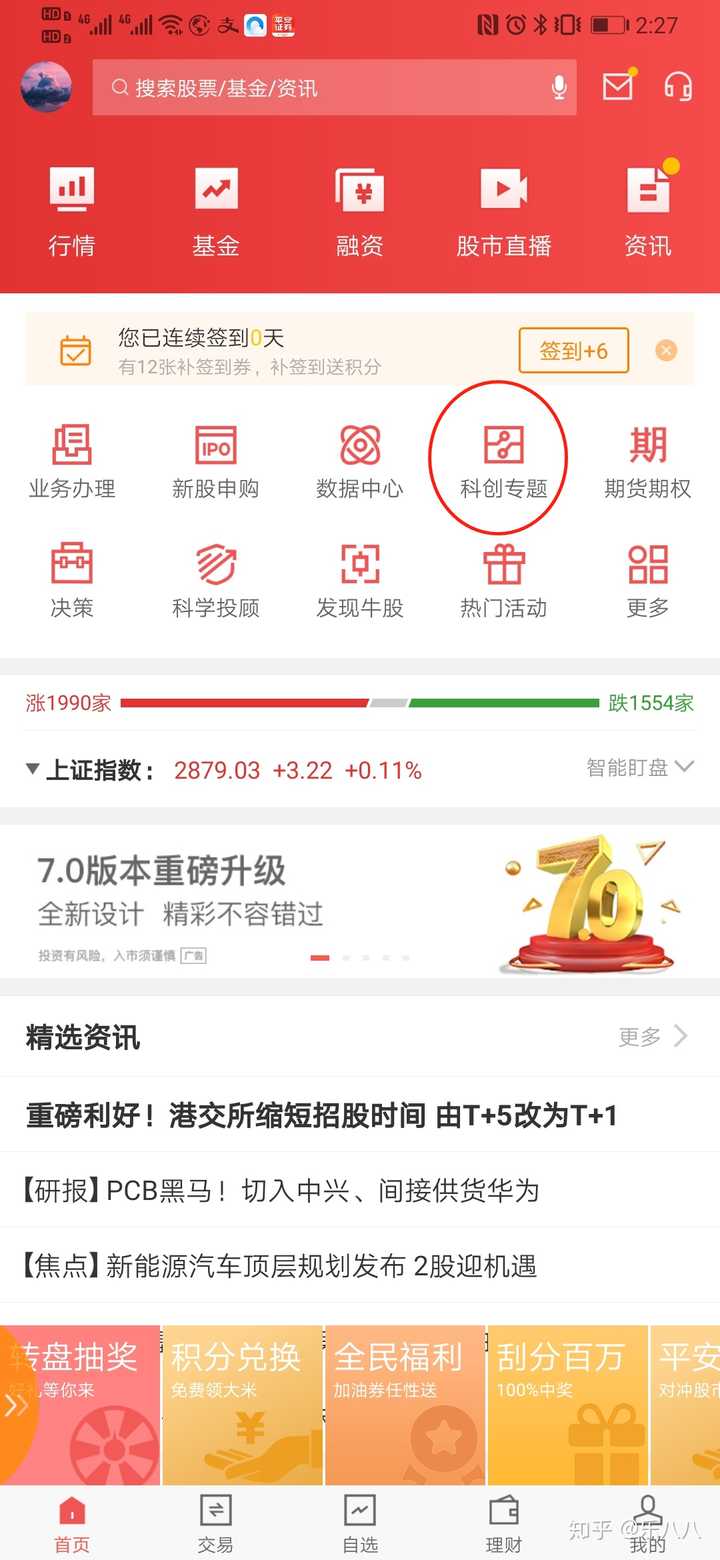Open customer service headset icon
720x1560 pixels.
[678, 87]
